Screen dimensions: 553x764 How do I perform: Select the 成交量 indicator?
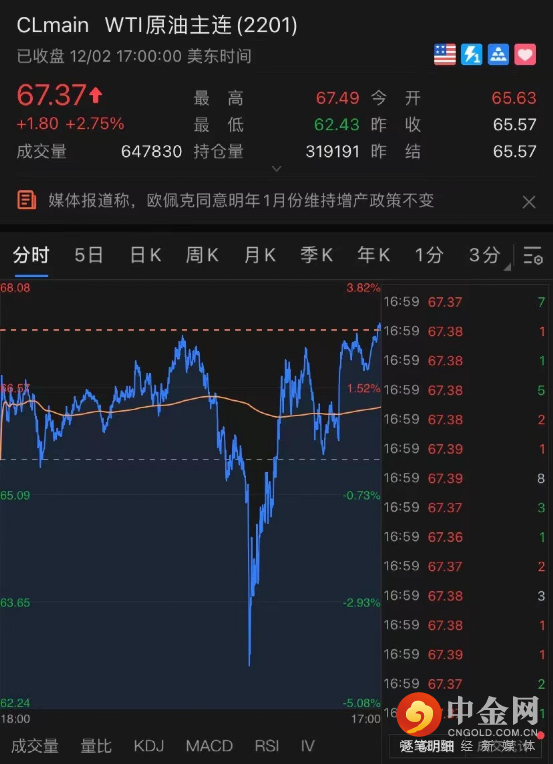pyautogui.click(x=35, y=745)
